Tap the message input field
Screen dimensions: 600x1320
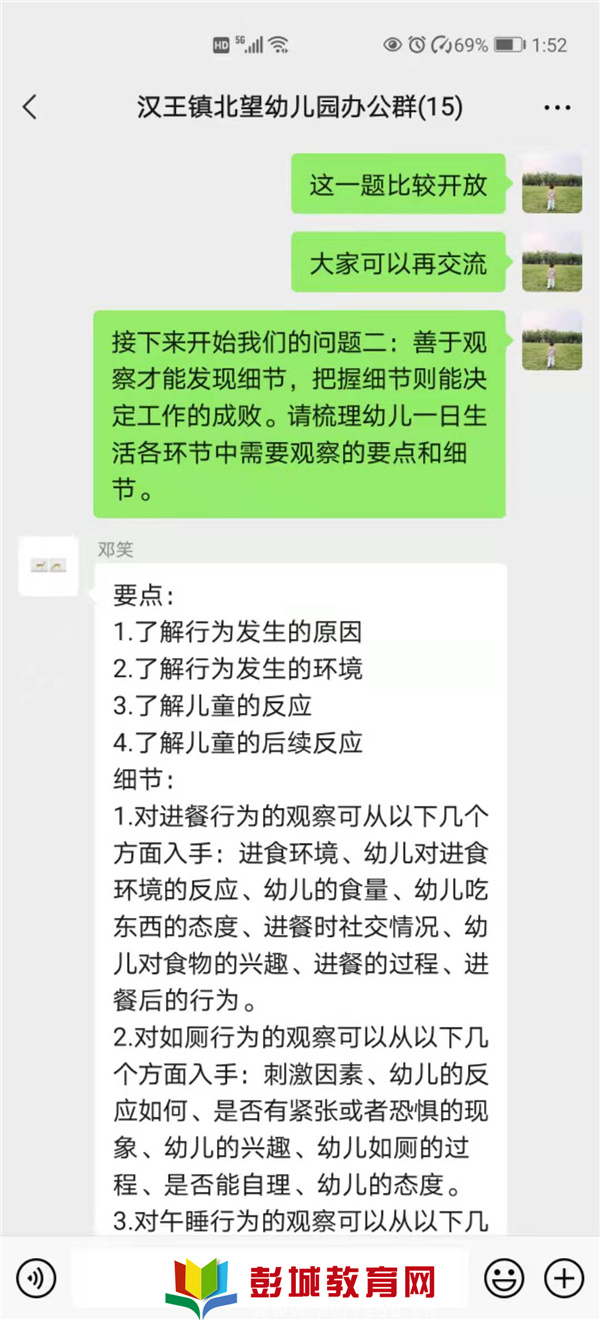270,1277
